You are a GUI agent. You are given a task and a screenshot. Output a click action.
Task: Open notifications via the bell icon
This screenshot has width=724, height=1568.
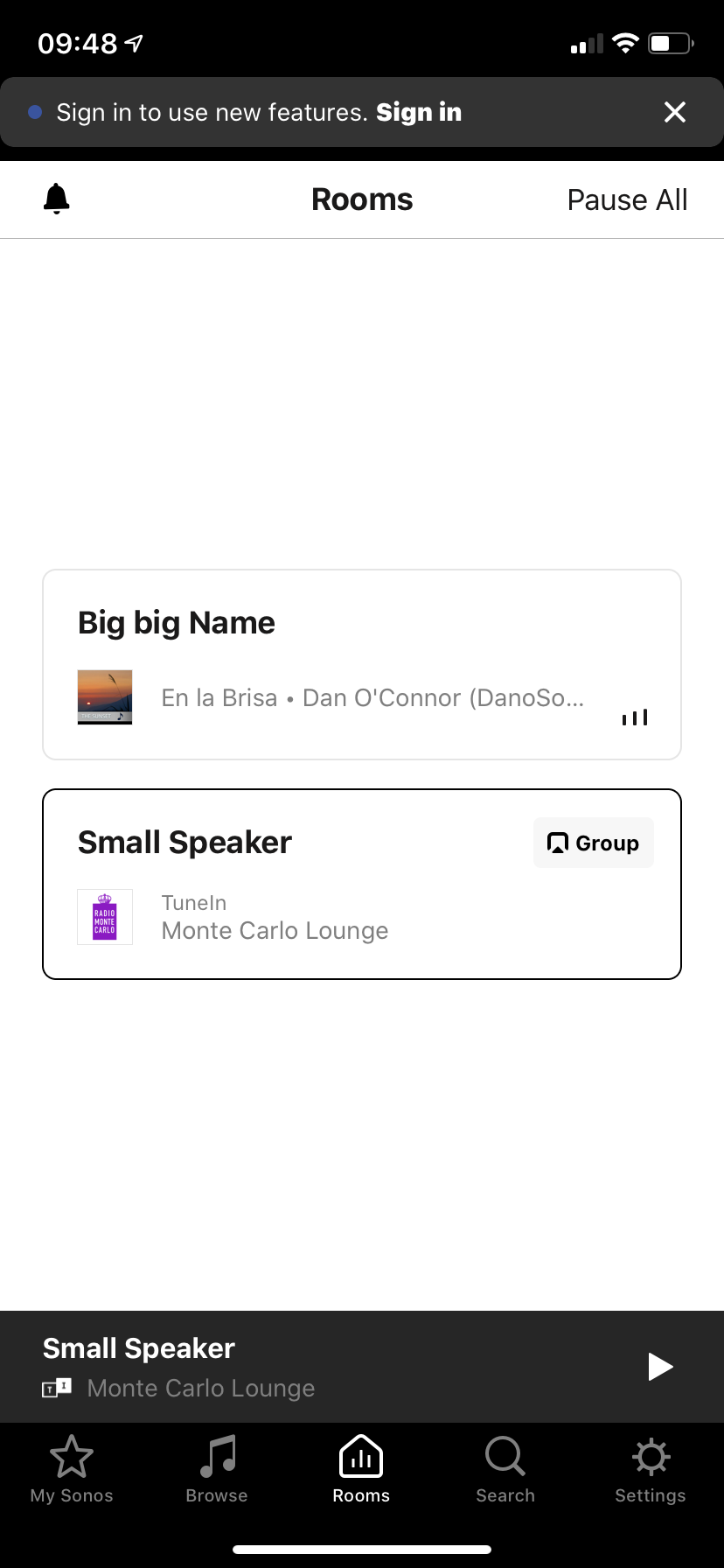[x=55, y=199]
